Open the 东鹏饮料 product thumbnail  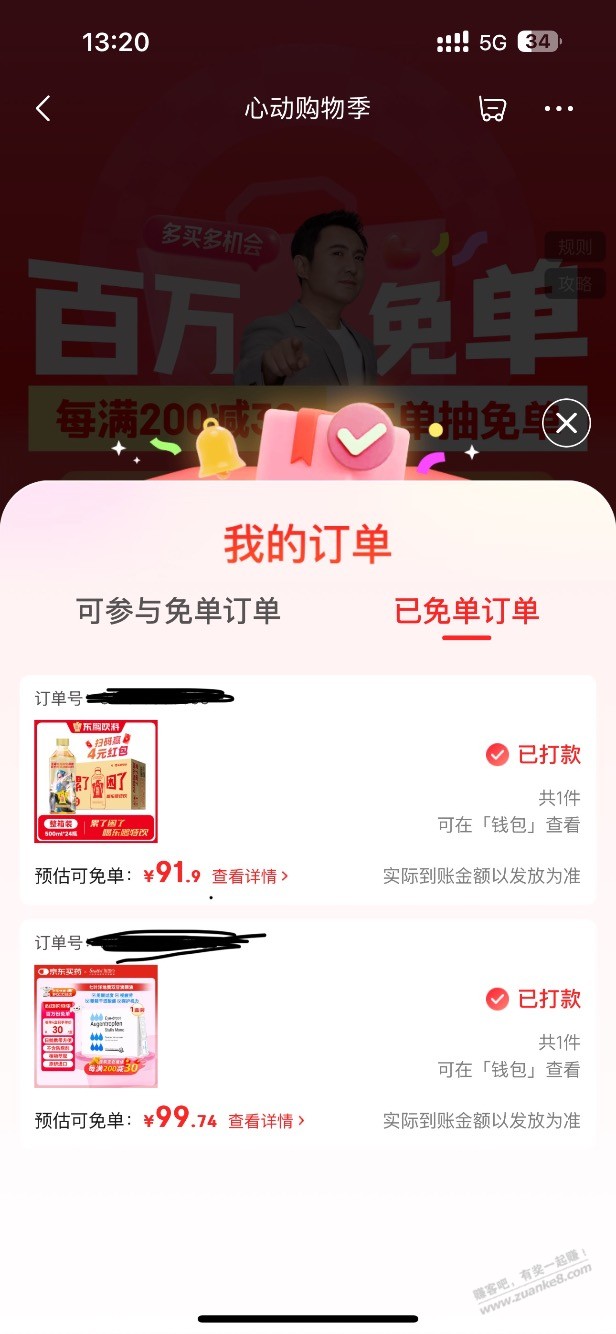(x=96, y=781)
